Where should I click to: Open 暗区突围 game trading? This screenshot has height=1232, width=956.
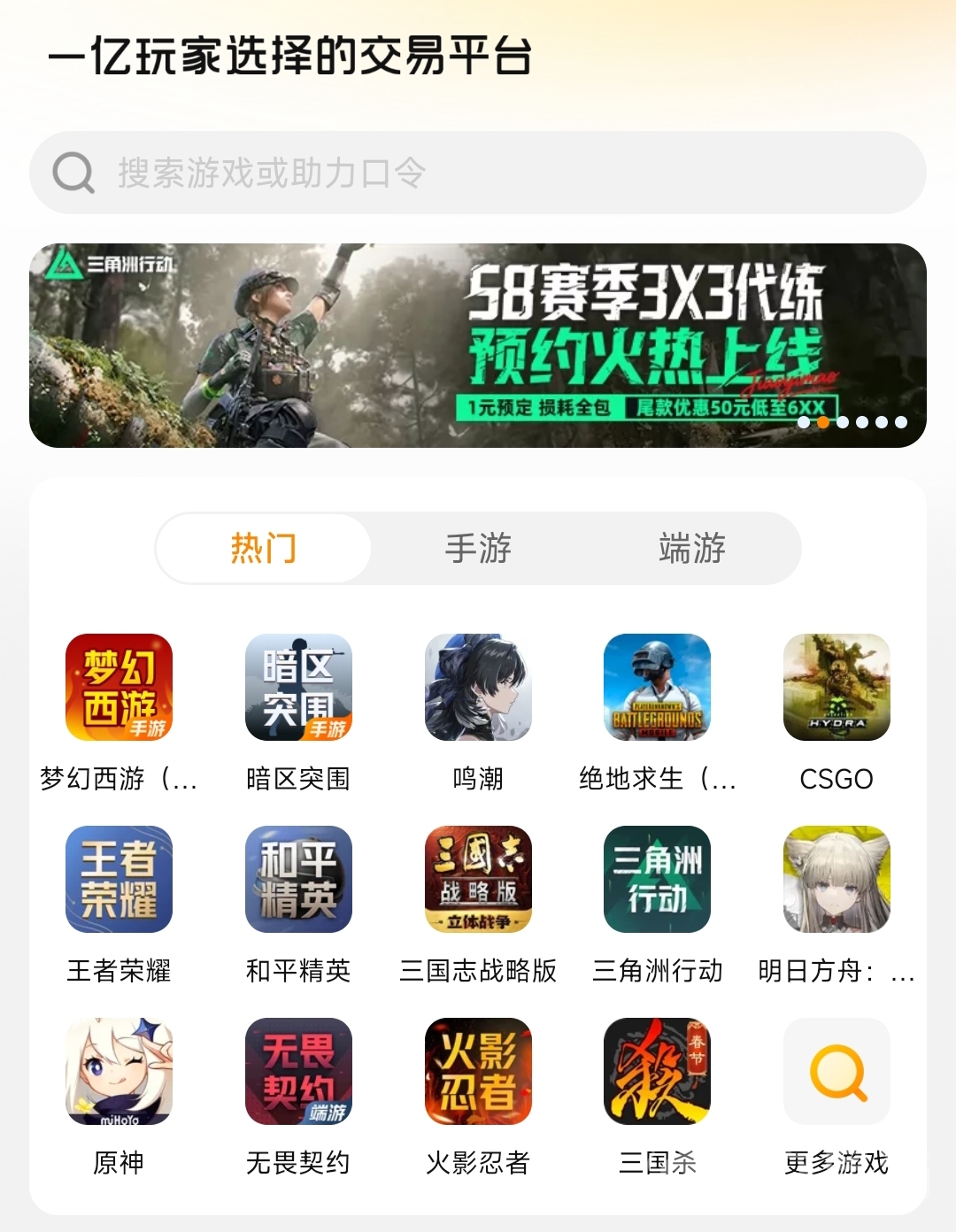pos(298,688)
